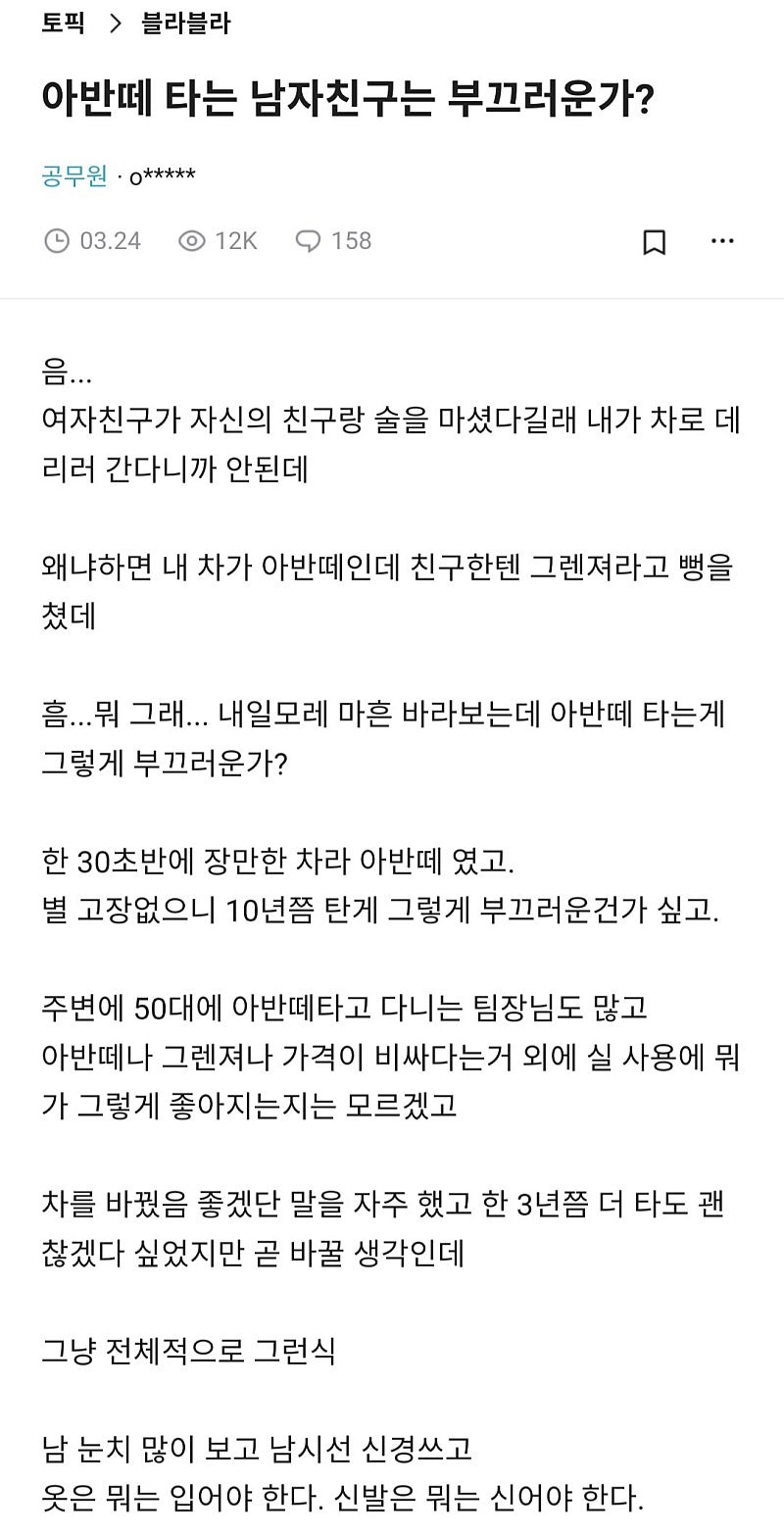This screenshot has width=784, height=1536.
Task: Open the three-dot overflow menu
Action: click(x=722, y=241)
